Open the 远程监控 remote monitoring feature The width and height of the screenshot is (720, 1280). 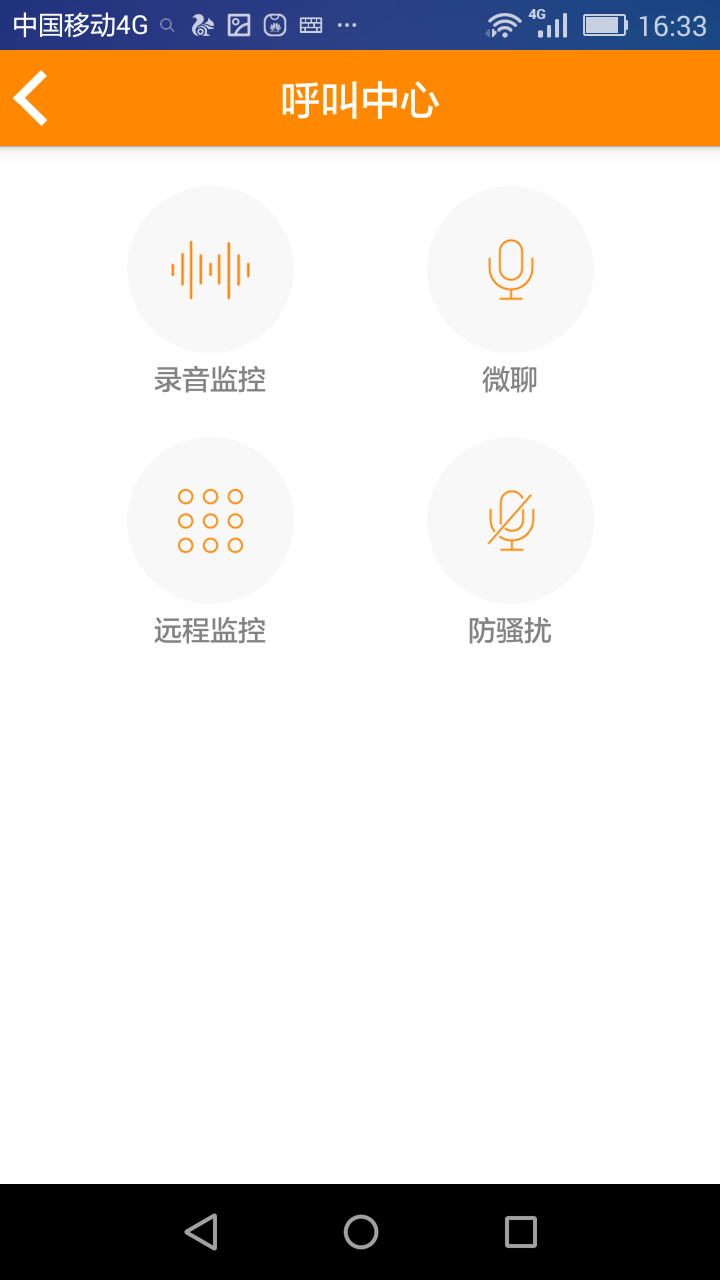click(x=210, y=520)
